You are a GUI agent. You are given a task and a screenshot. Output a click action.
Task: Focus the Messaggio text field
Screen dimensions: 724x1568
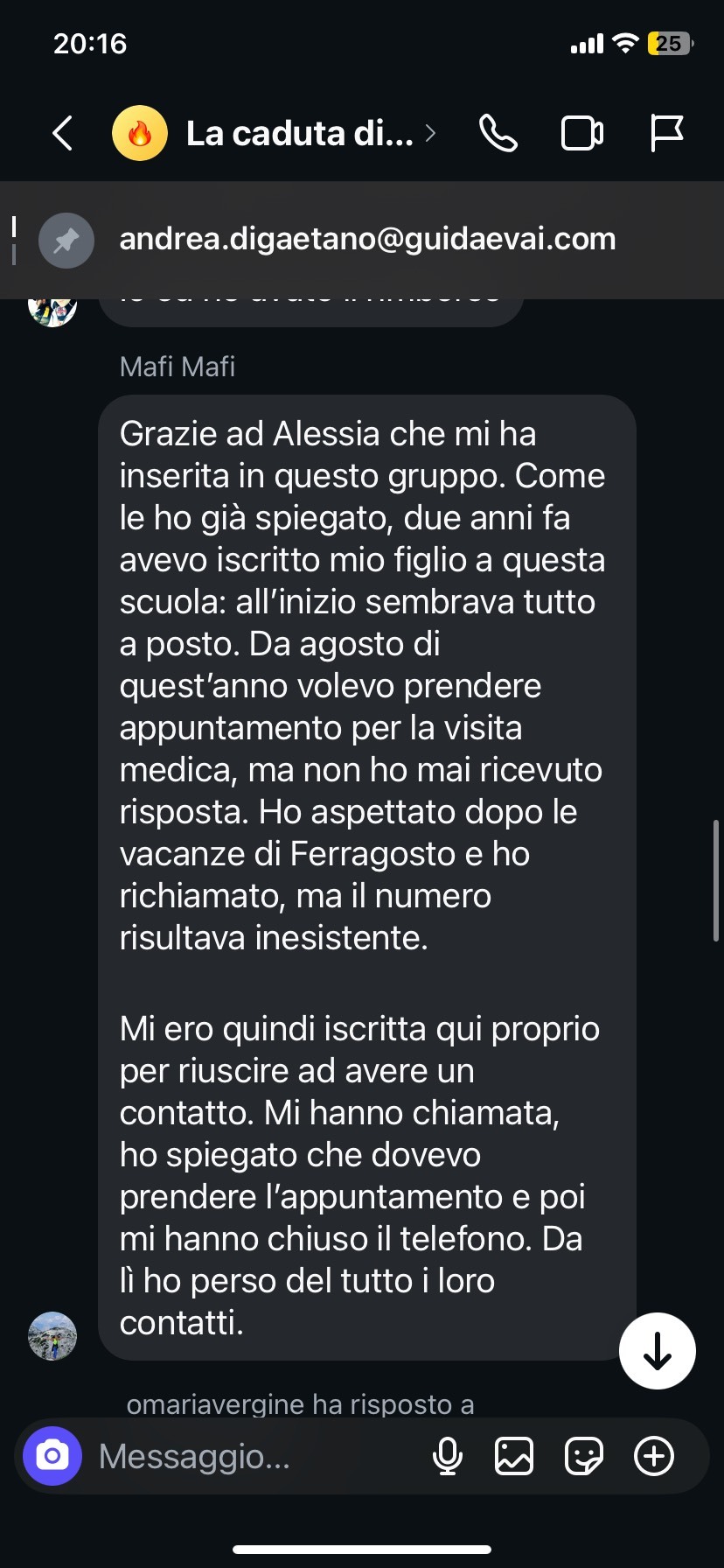pyautogui.click(x=254, y=1456)
